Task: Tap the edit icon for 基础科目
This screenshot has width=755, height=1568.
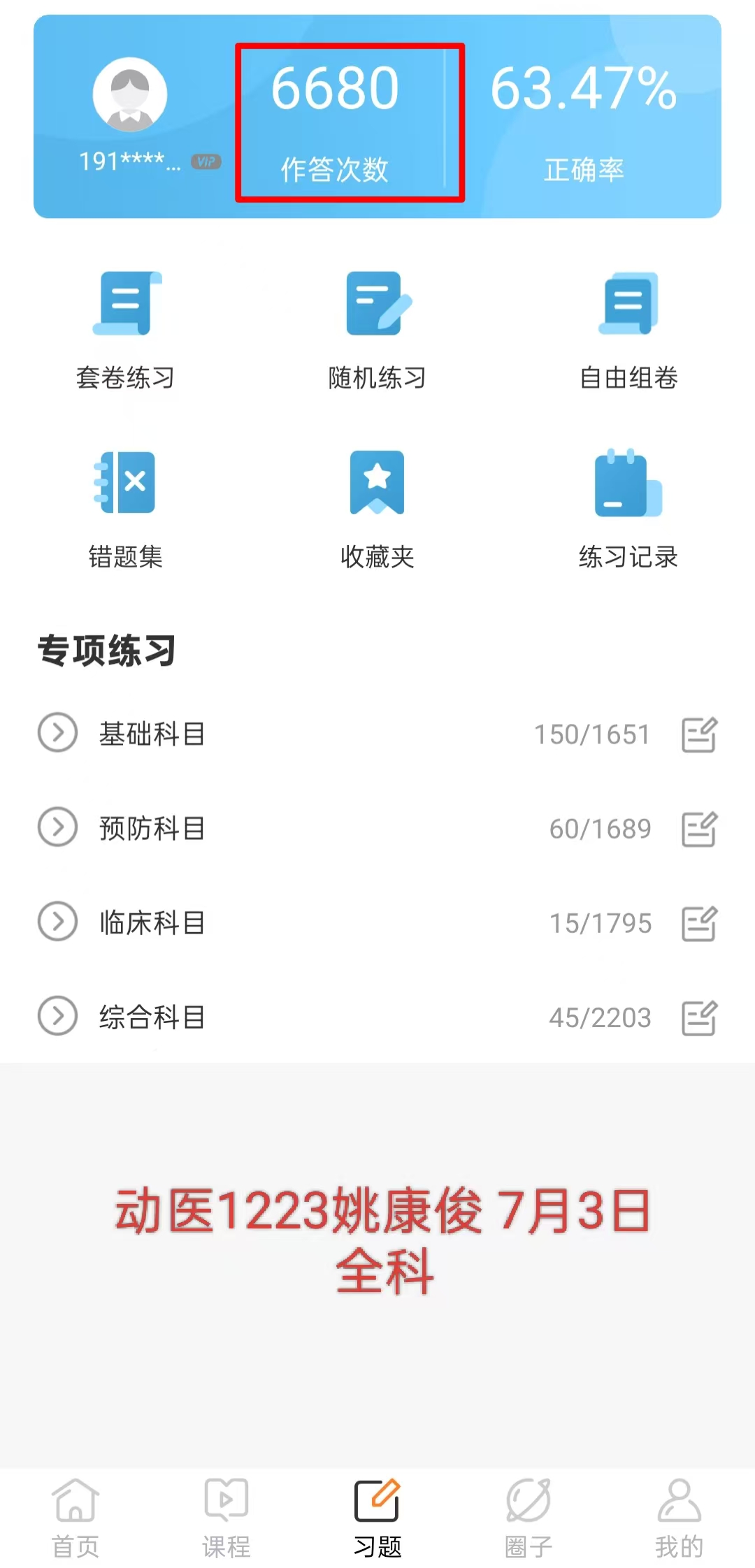Action: [699, 734]
